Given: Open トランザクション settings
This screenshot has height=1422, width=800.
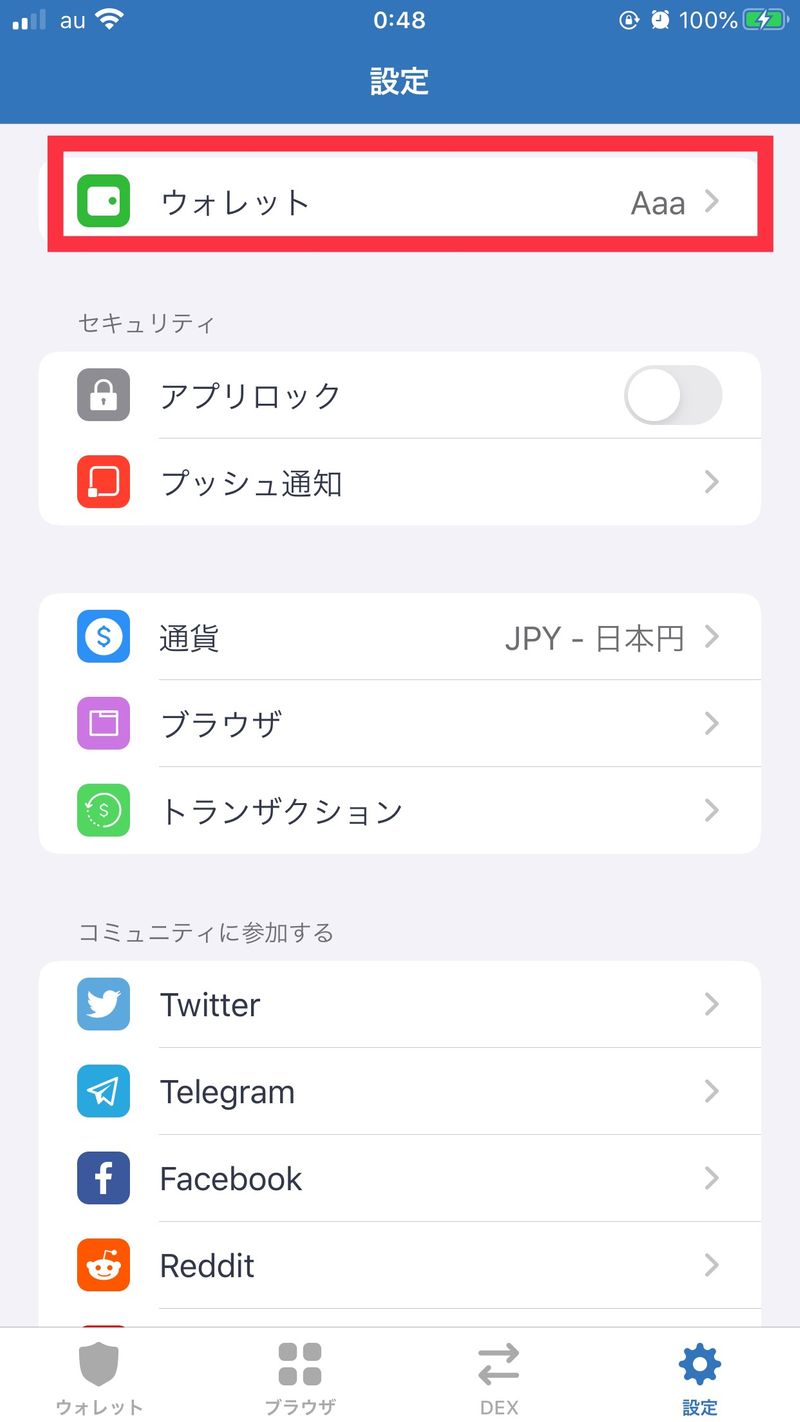Looking at the screenshot, I should 400,810.
